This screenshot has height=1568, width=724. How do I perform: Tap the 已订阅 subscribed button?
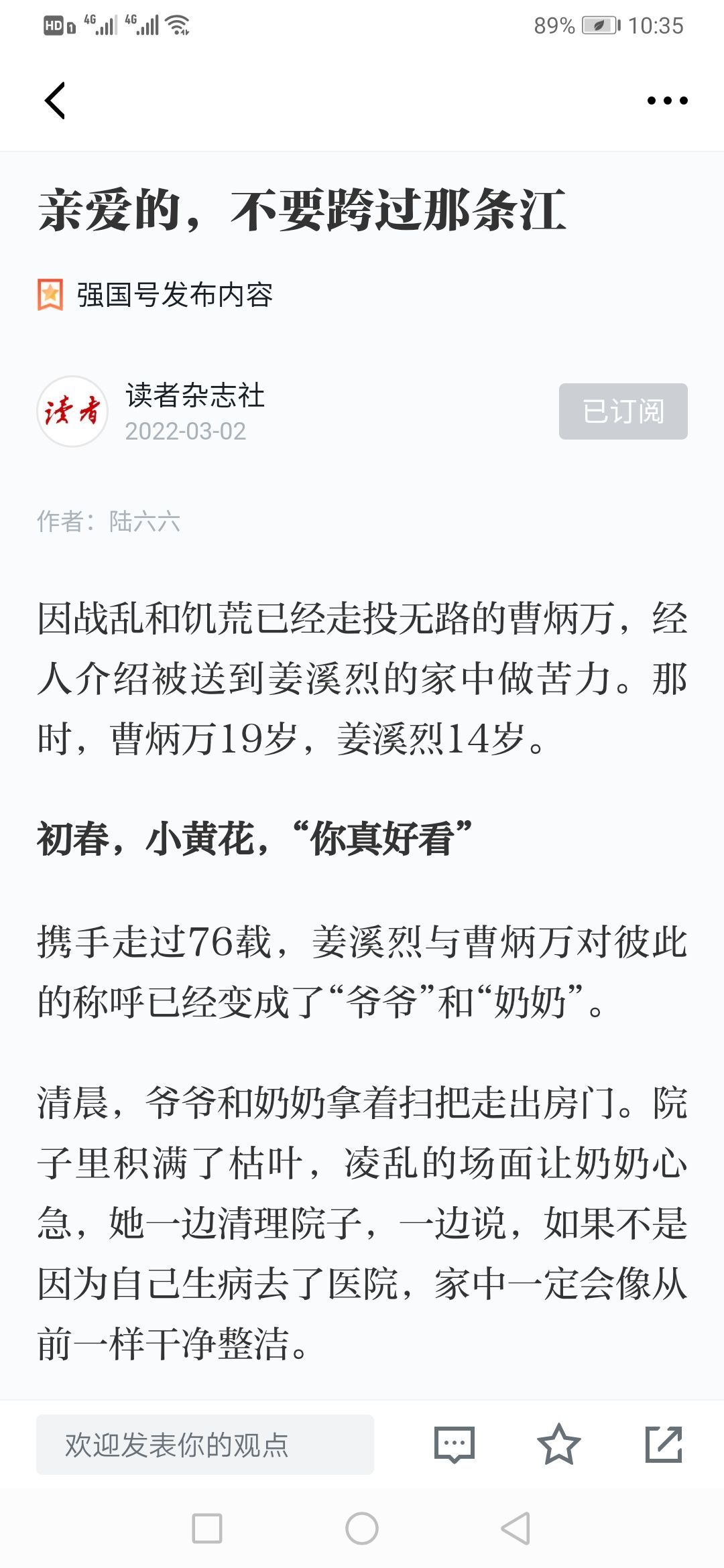[x=623, y=411]
